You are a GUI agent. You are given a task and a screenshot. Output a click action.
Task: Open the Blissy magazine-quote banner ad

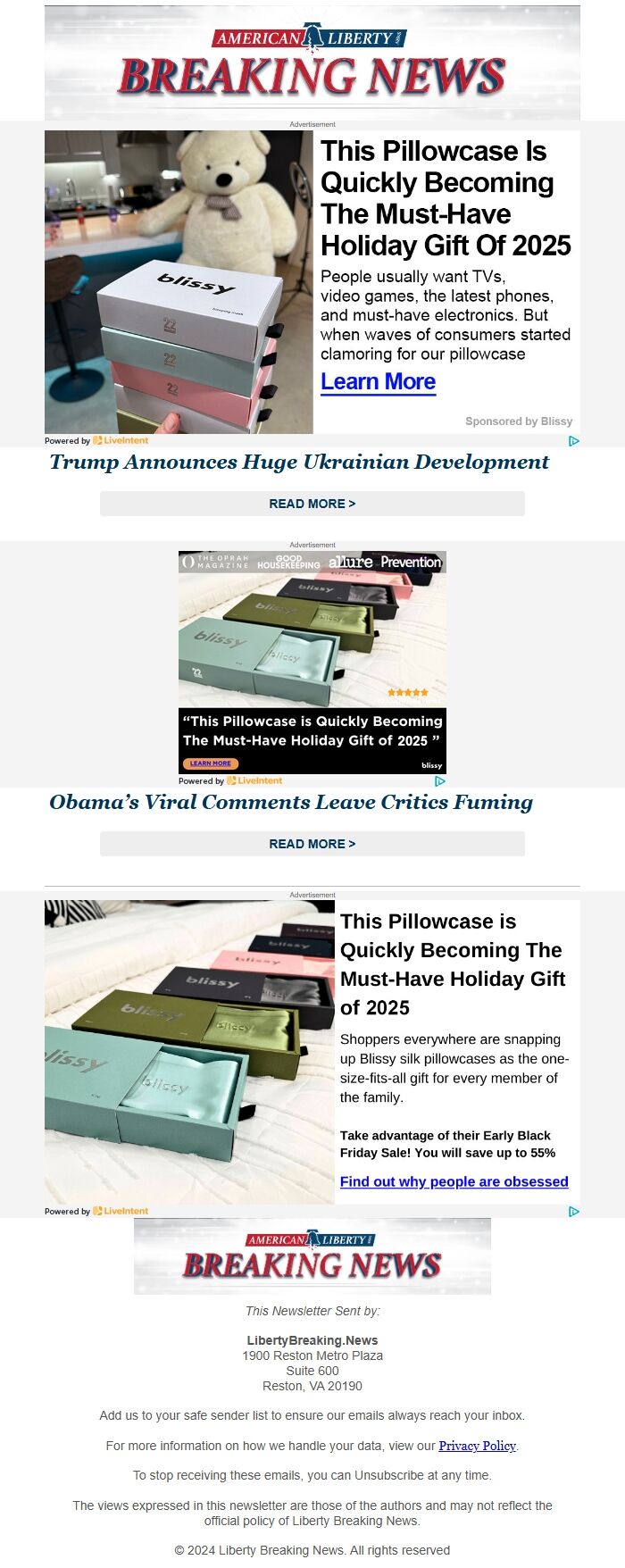tap(312, 662)
